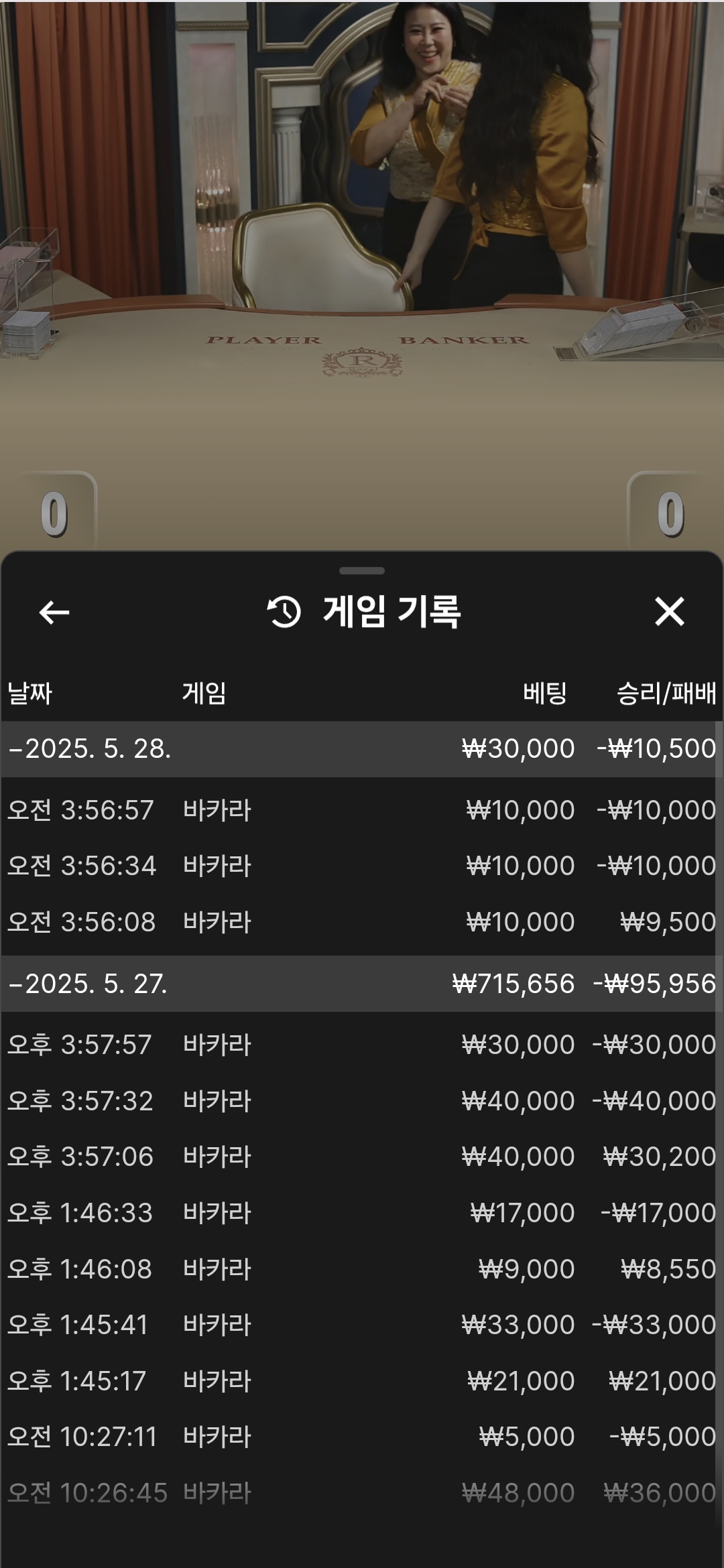
Task: Close the game history panel
Action: point(669,612)
